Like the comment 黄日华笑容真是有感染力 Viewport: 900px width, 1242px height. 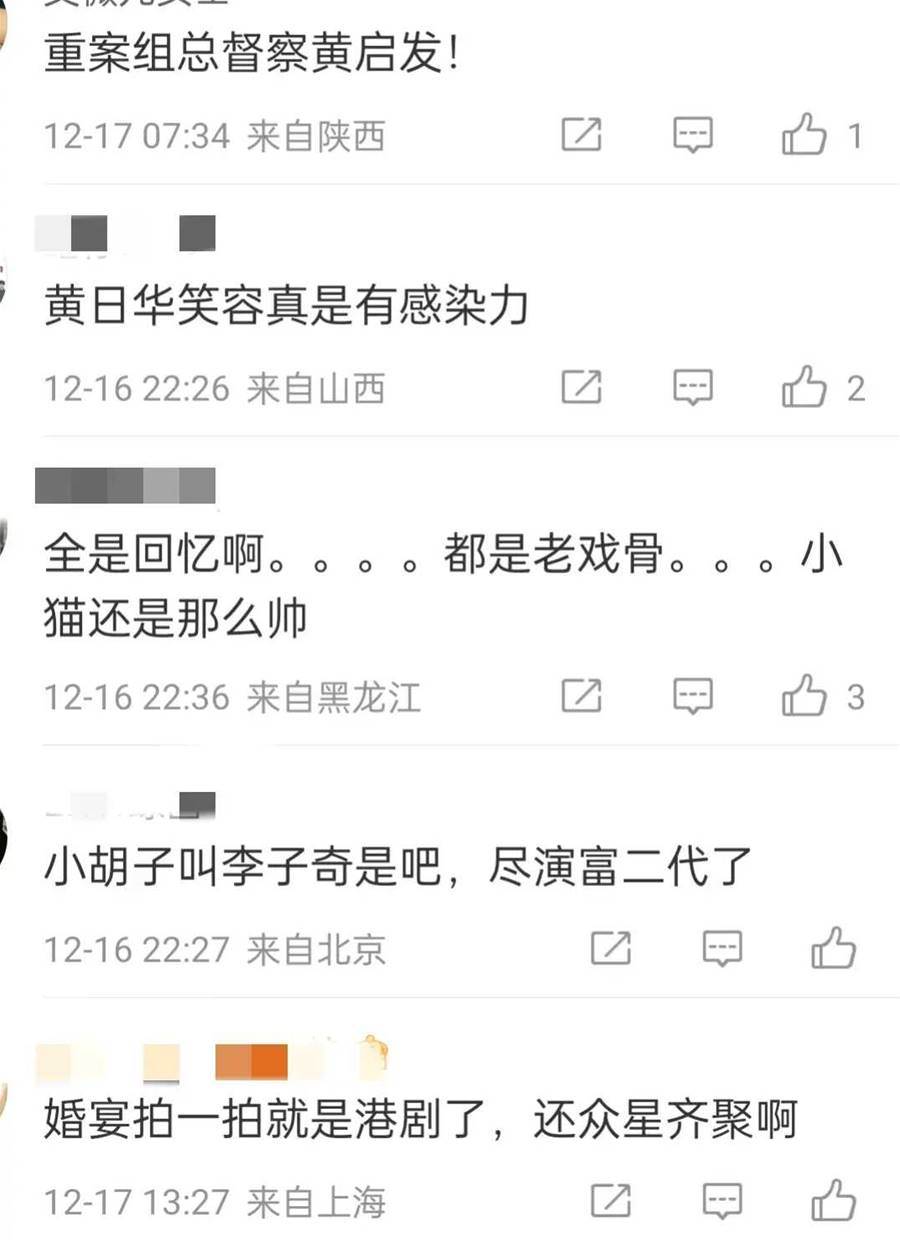point(805,387)
